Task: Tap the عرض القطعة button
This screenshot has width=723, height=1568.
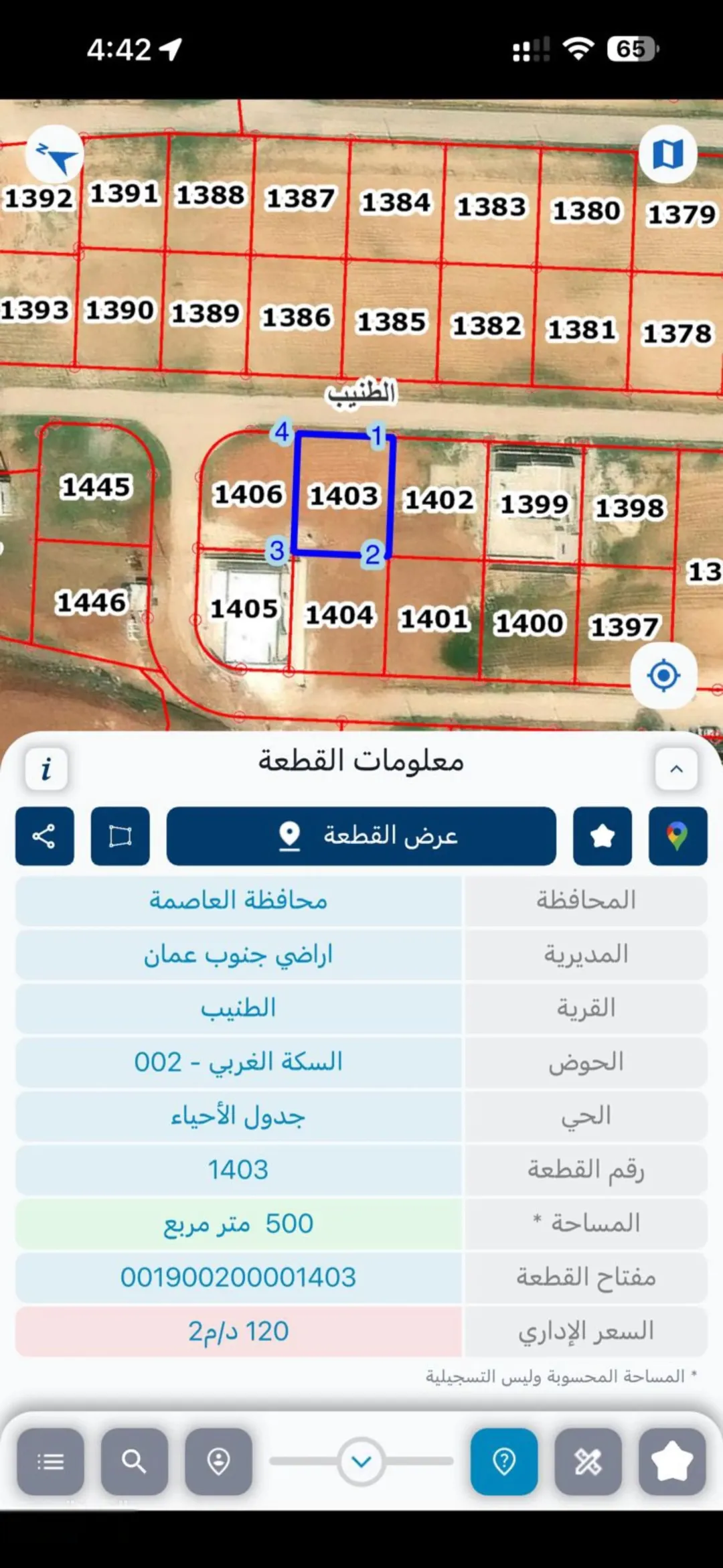Action: (361, 836)
